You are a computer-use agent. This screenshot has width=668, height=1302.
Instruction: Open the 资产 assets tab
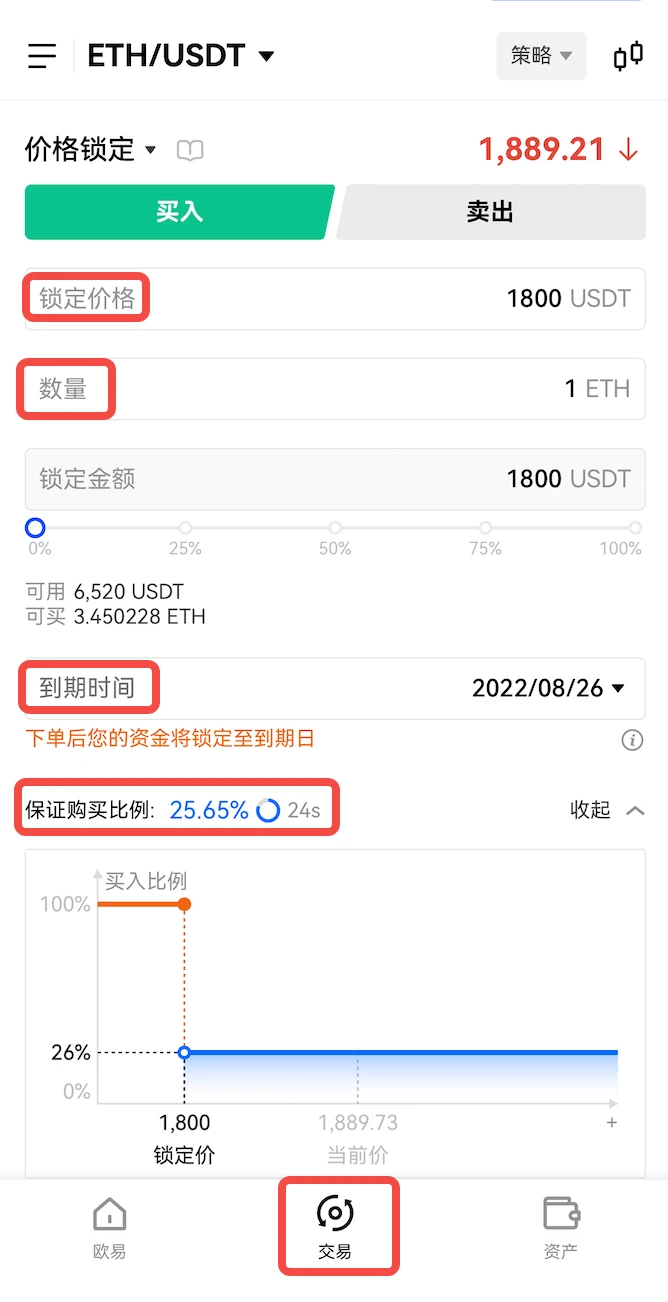[x=560, y=1228]
